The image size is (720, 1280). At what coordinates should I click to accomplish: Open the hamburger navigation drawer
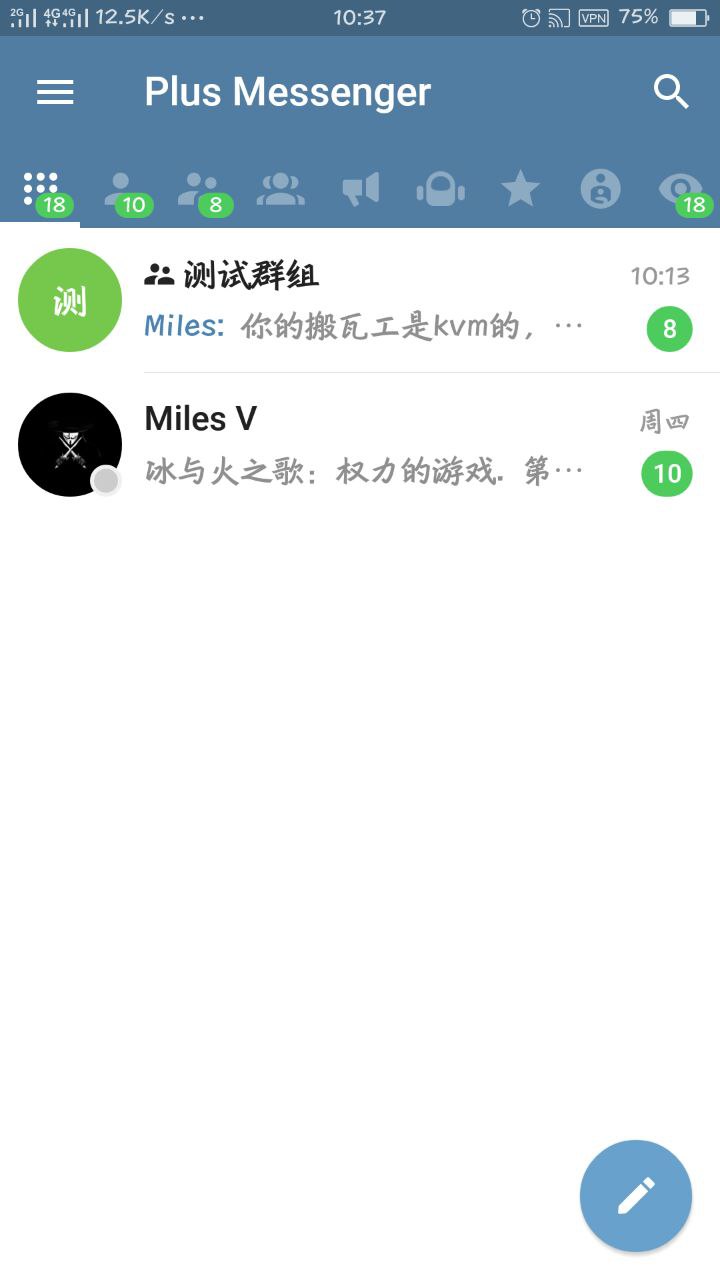click(x=55, y=92)
